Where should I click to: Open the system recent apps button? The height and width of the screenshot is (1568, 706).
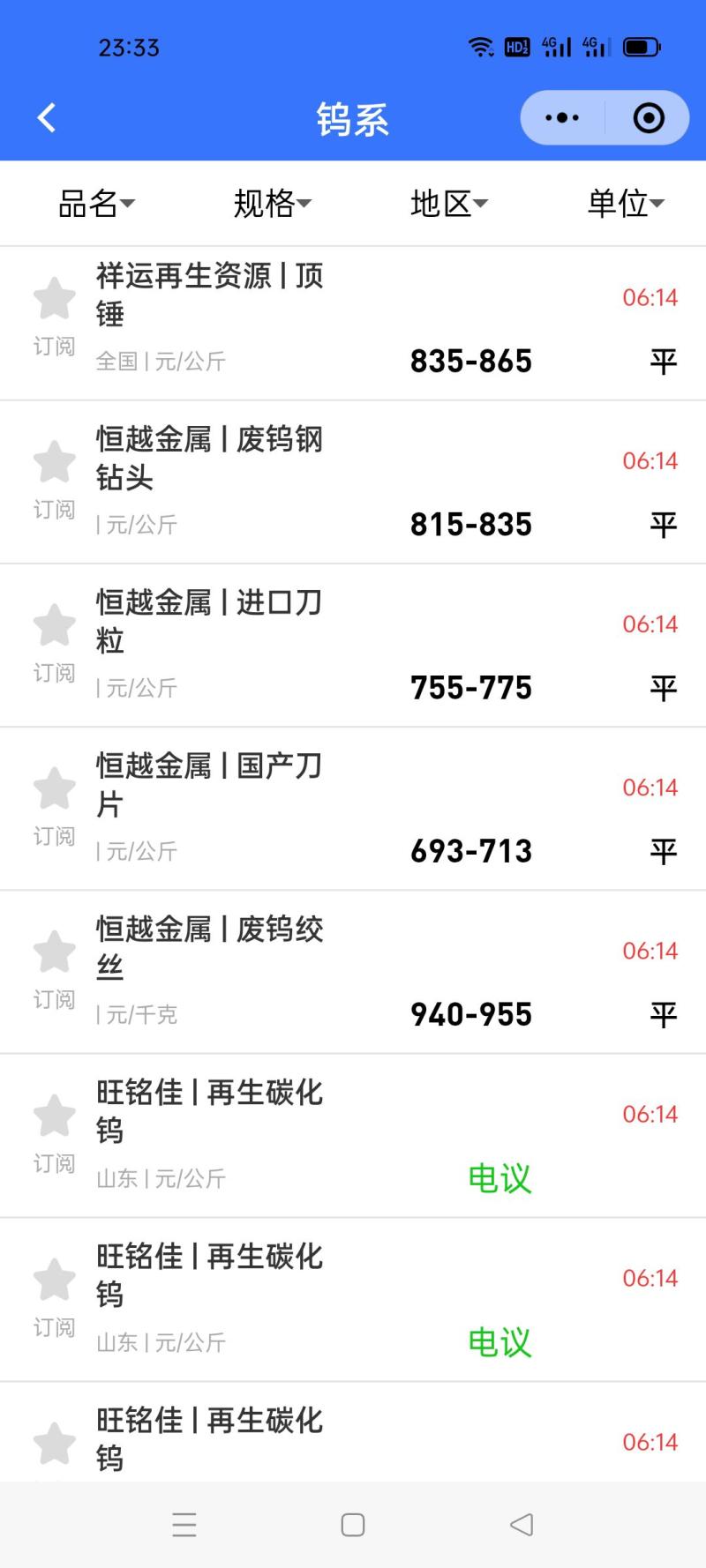click(184, 1525)
